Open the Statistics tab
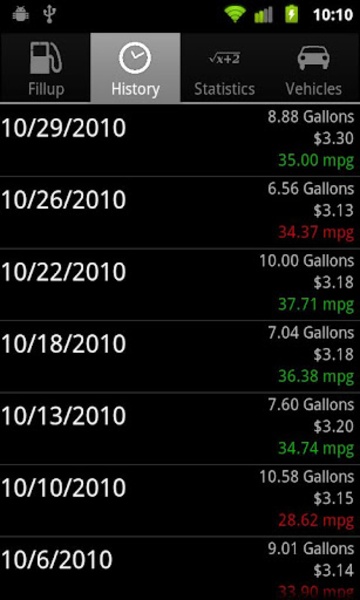 pos(225,68)
